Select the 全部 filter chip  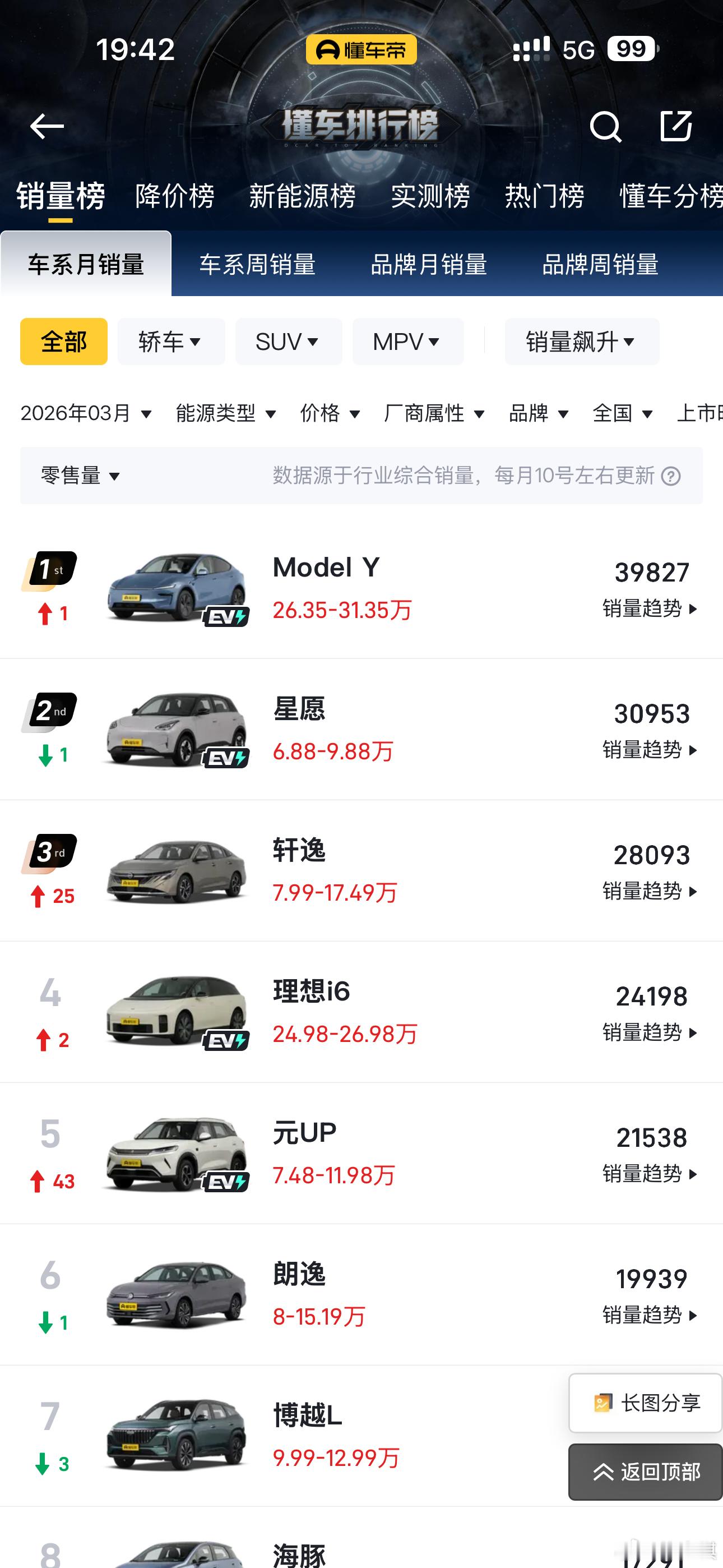[x=63, y=342]
